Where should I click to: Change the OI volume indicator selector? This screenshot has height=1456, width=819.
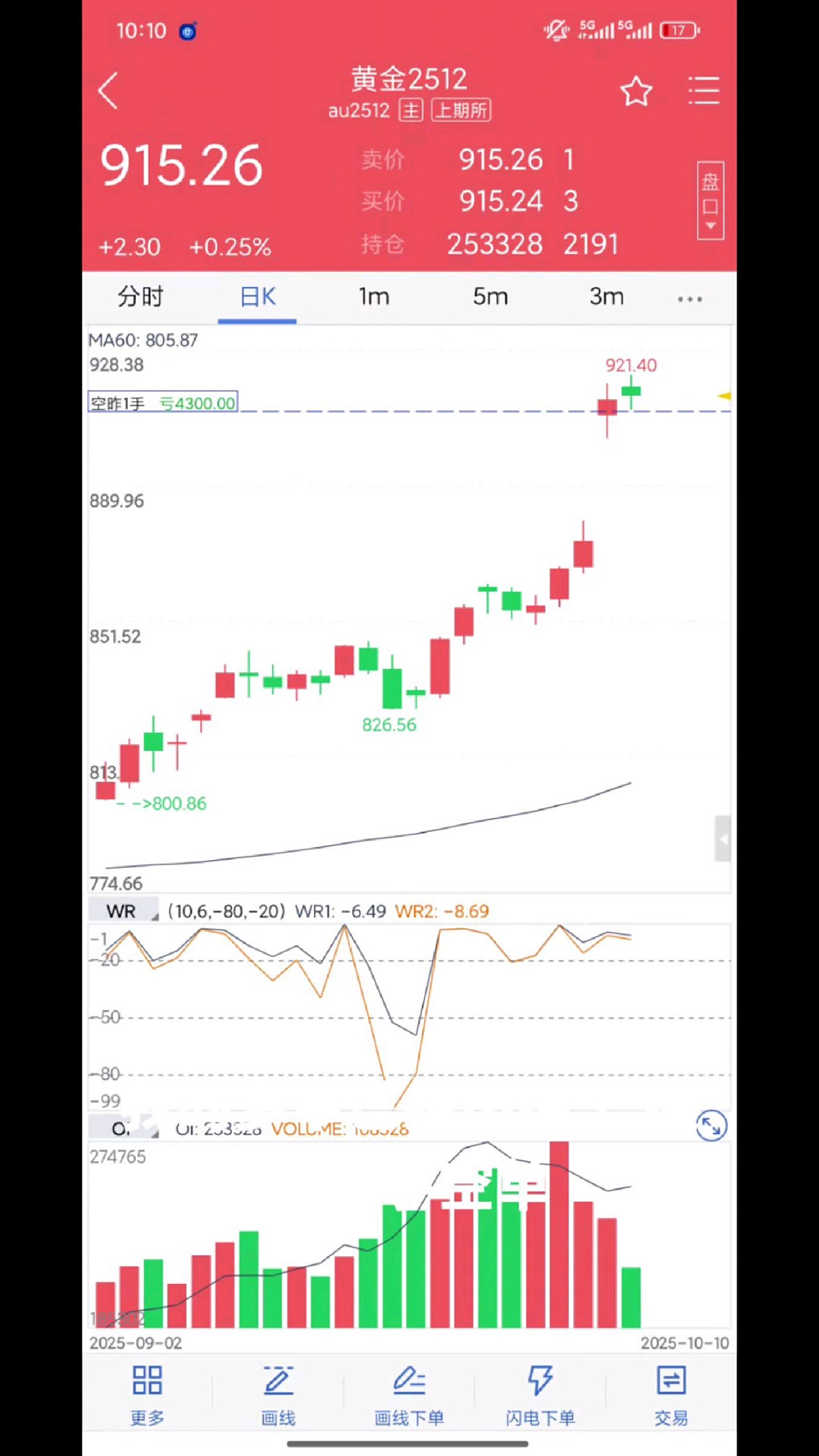pyautogui.click(x=124, y=1129)
